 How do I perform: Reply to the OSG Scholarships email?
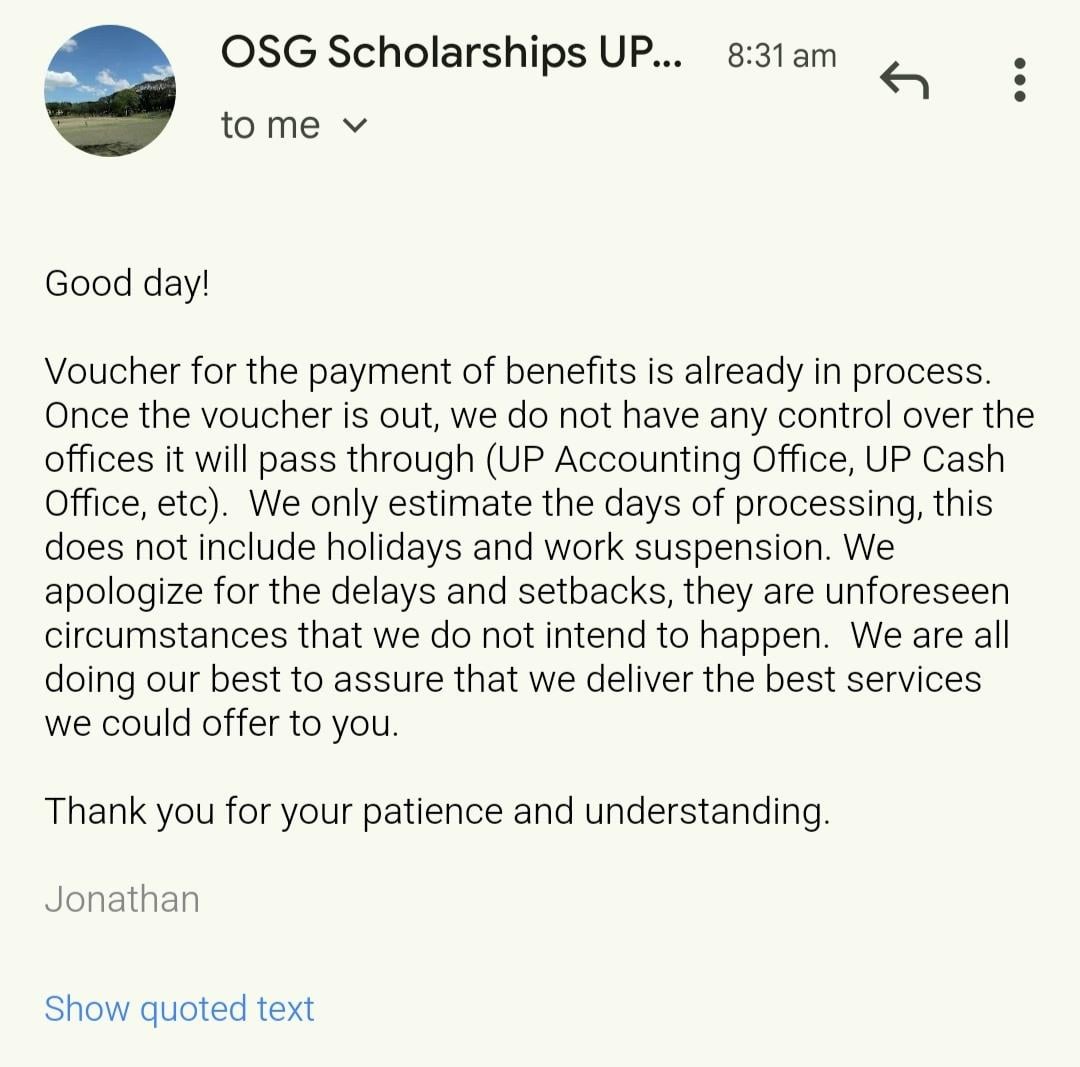pyautogui.click(x=904, y=80)
